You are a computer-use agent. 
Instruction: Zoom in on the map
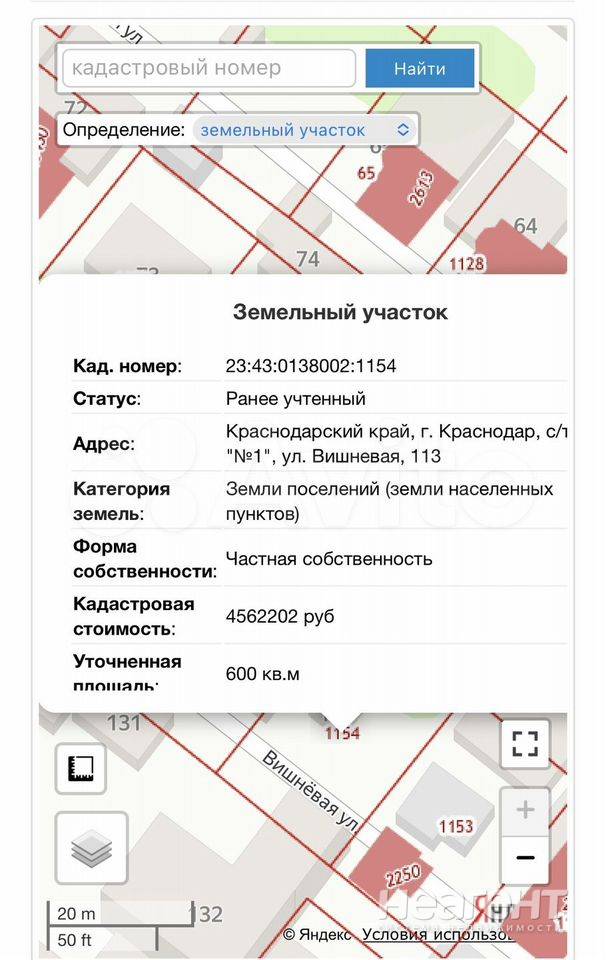525,810
